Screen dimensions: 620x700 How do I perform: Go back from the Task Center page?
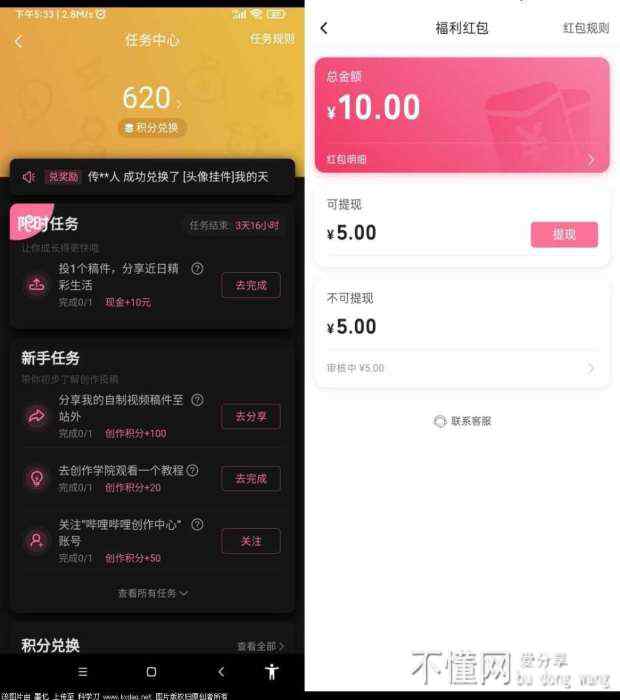tap(18, 41)
